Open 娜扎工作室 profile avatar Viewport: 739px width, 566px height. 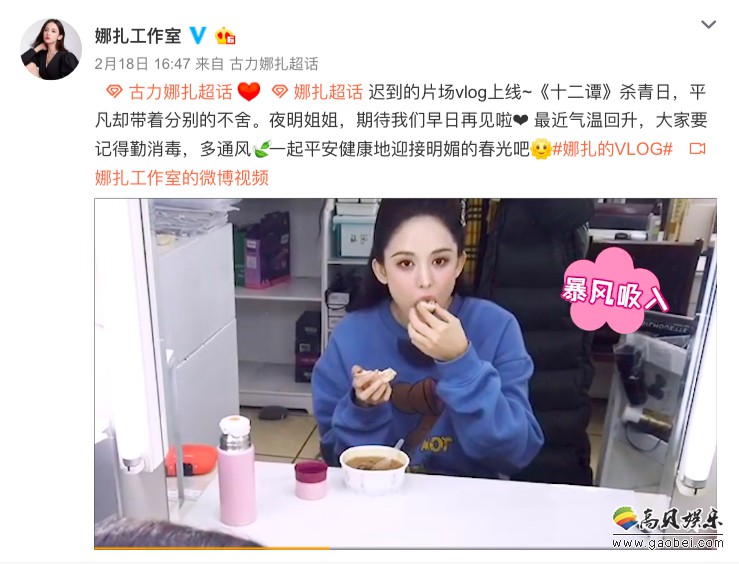coord(51,48)
